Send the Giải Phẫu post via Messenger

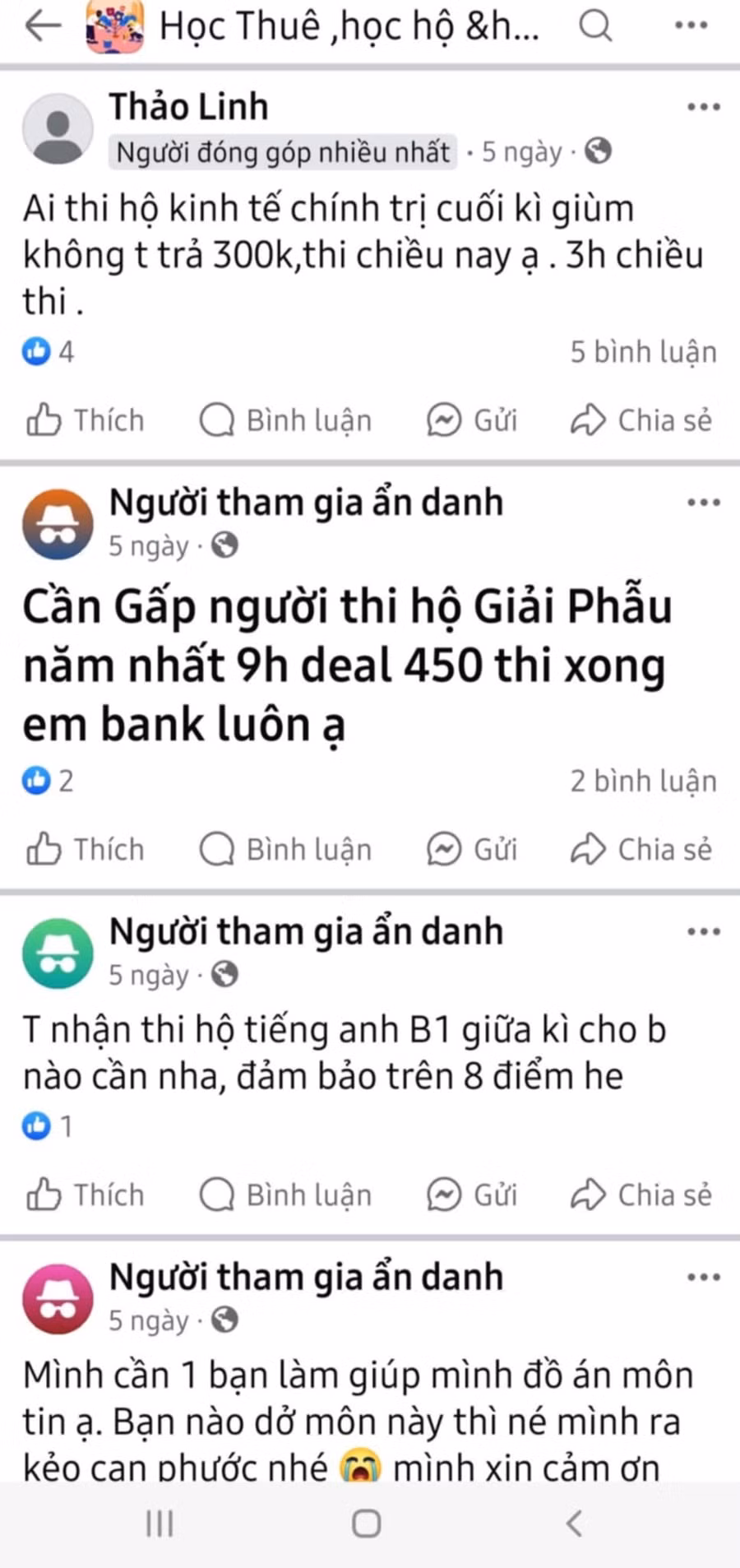pyautogui.click(x=472, y=849)
